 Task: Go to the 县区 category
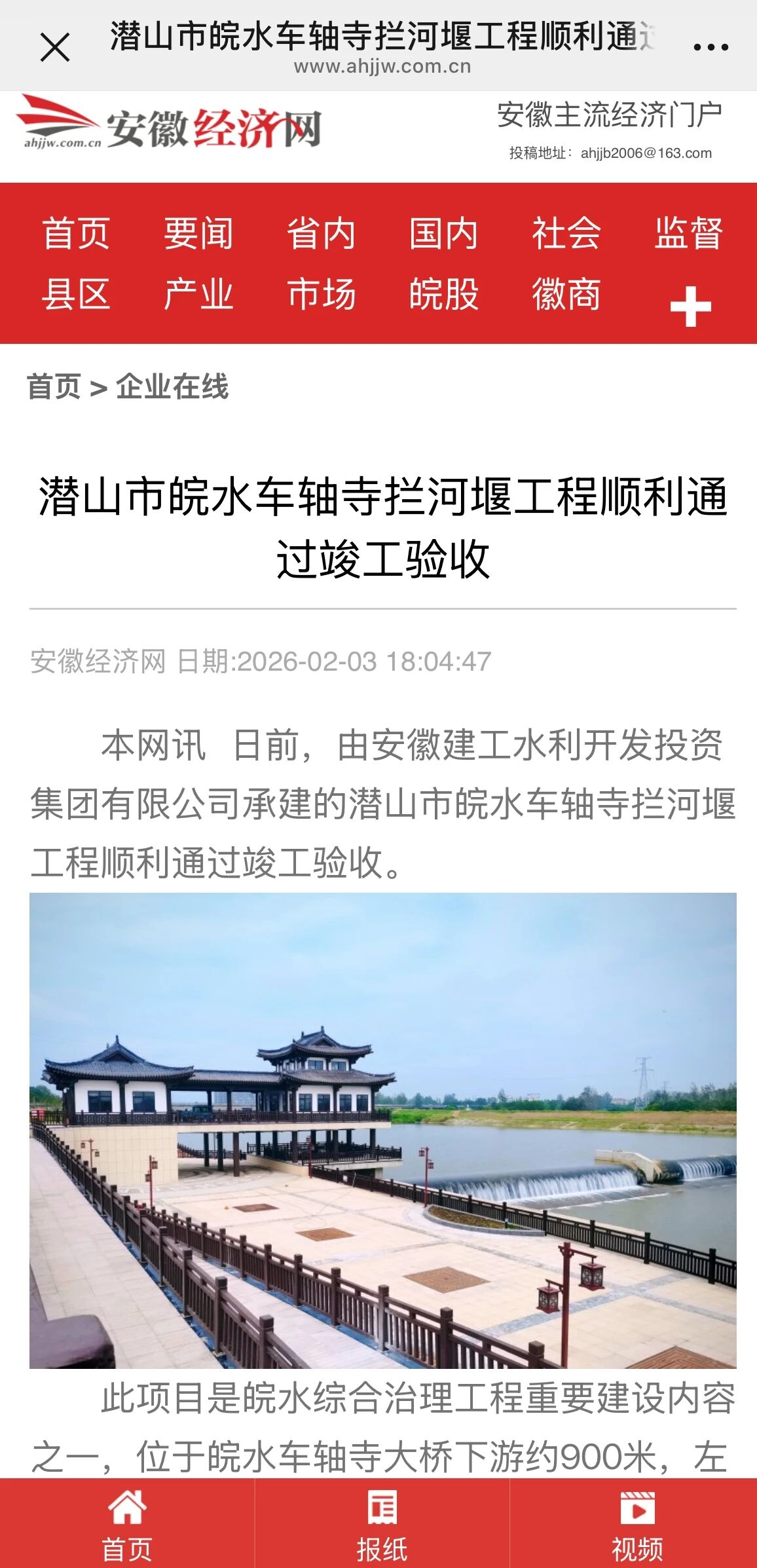point(75,294)
